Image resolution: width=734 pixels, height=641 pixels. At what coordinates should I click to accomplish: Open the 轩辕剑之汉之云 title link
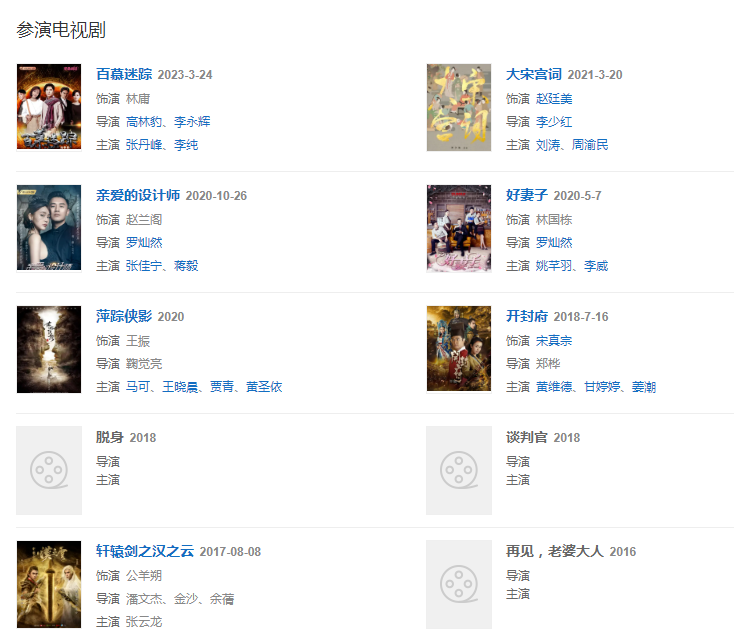pos(145,551)
